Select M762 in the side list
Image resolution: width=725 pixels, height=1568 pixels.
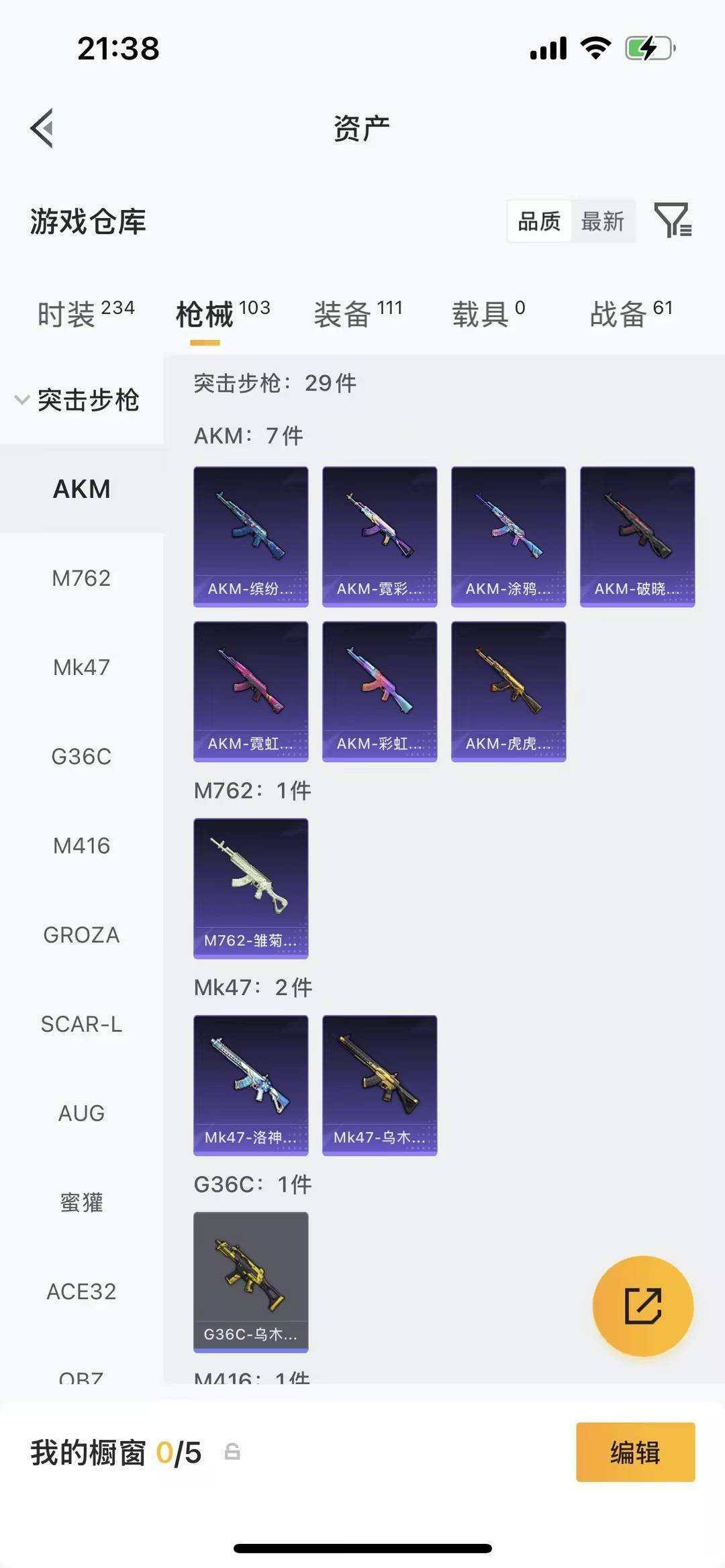[81, 578]
